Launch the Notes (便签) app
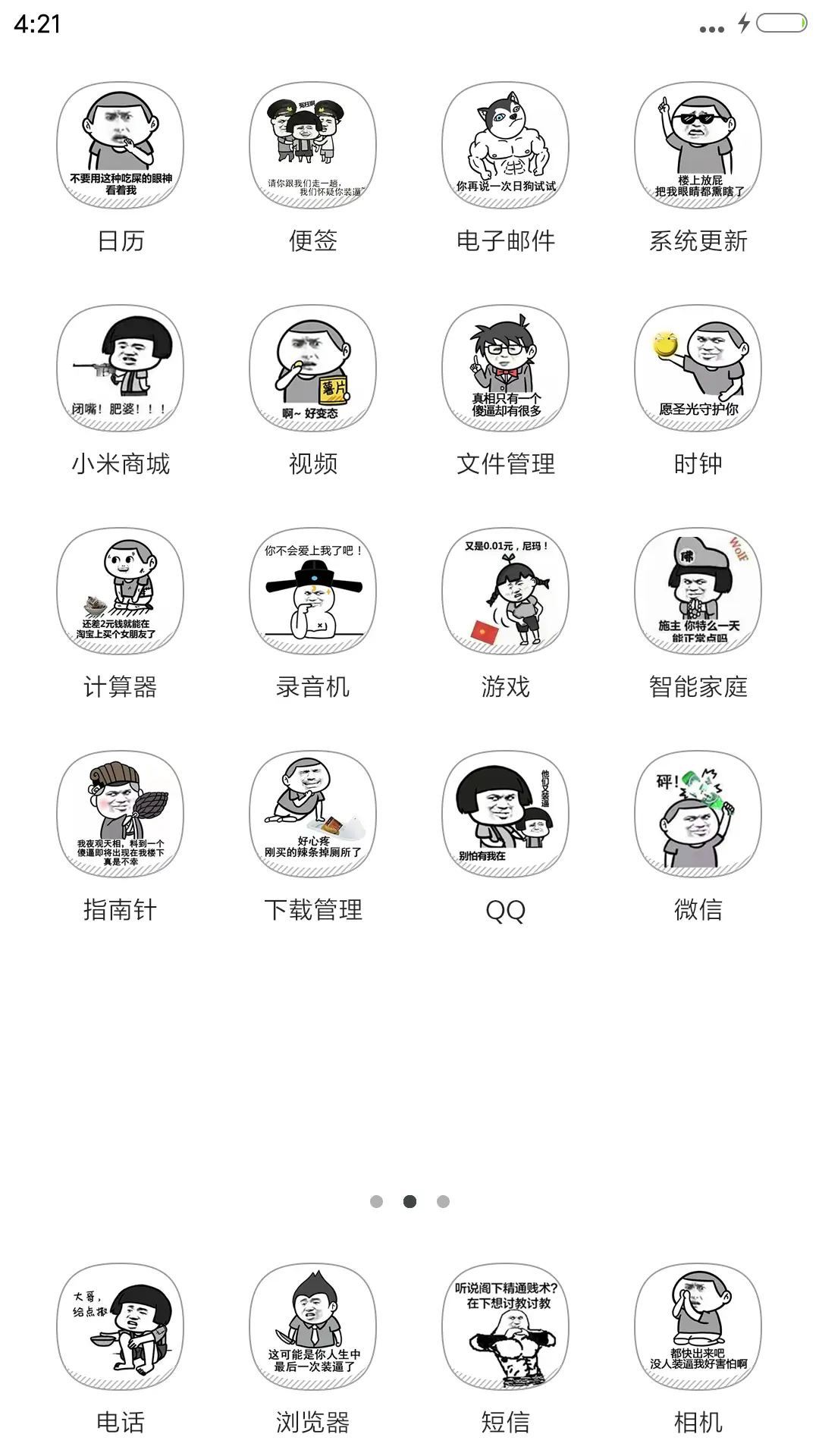 click(313, 144)
